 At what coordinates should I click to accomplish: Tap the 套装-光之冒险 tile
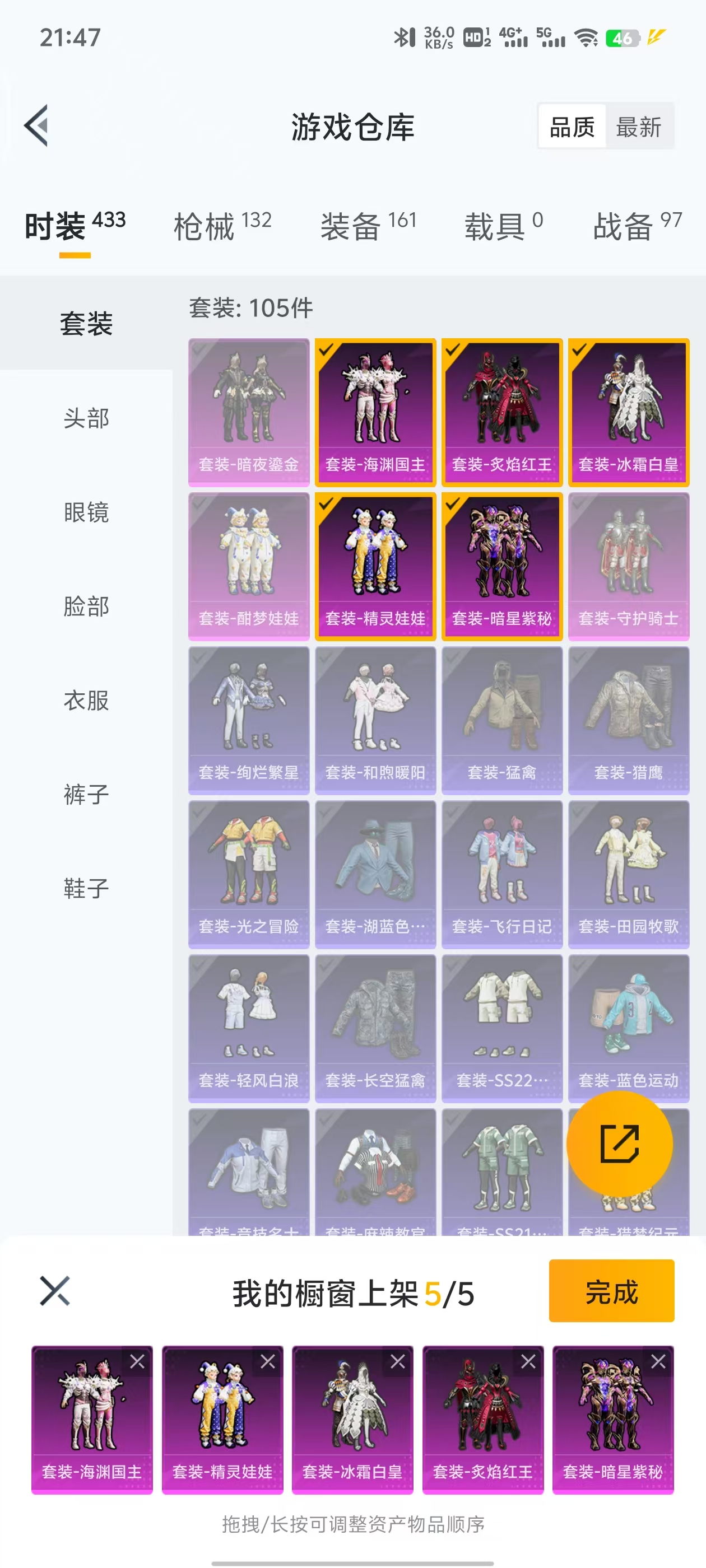pos(249,874)
